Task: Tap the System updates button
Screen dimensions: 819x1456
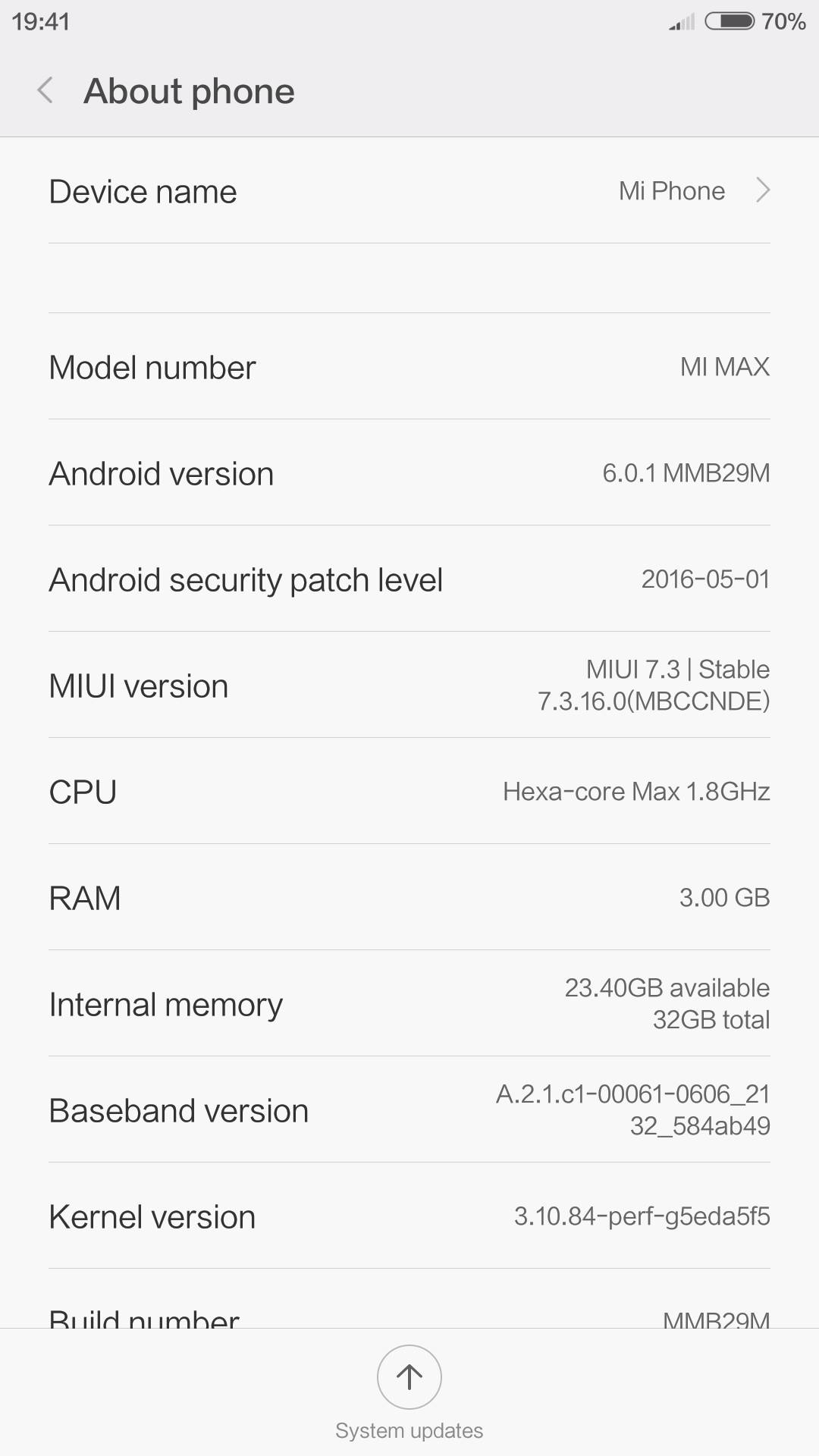Action: 409,1376
